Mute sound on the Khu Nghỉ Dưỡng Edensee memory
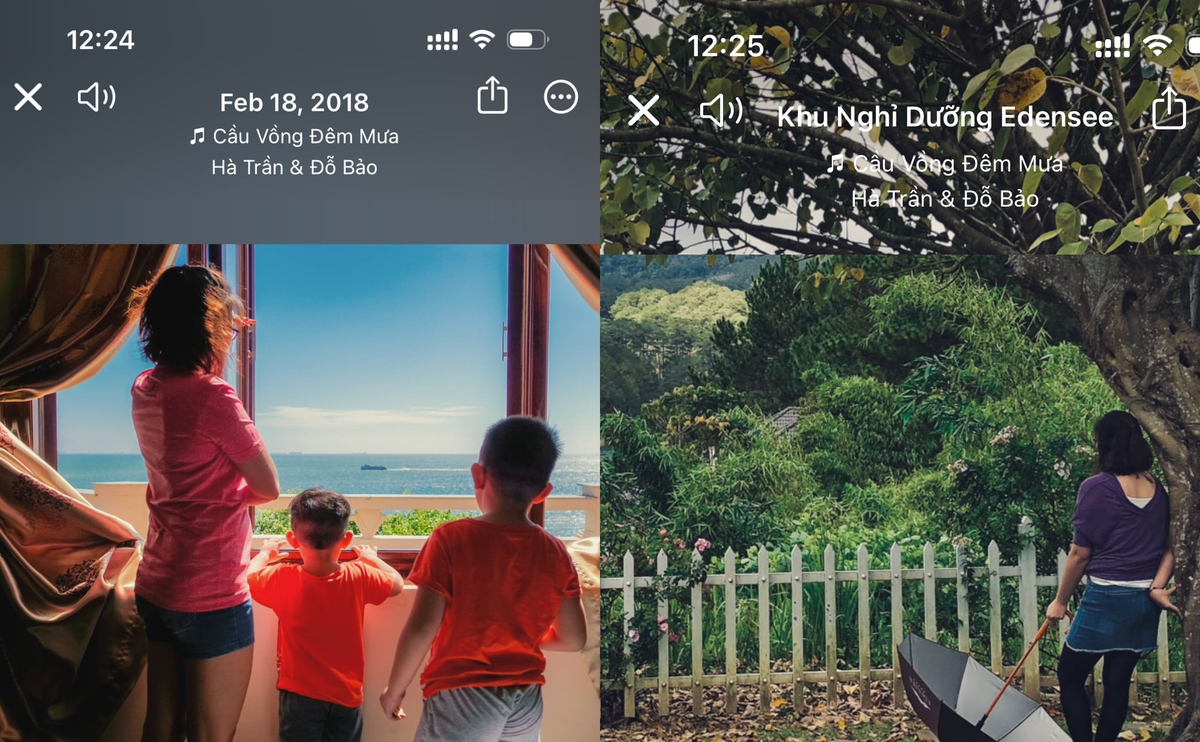This screenshot has height=742, width=1200. pyautogui.click(x=721, y=110)
